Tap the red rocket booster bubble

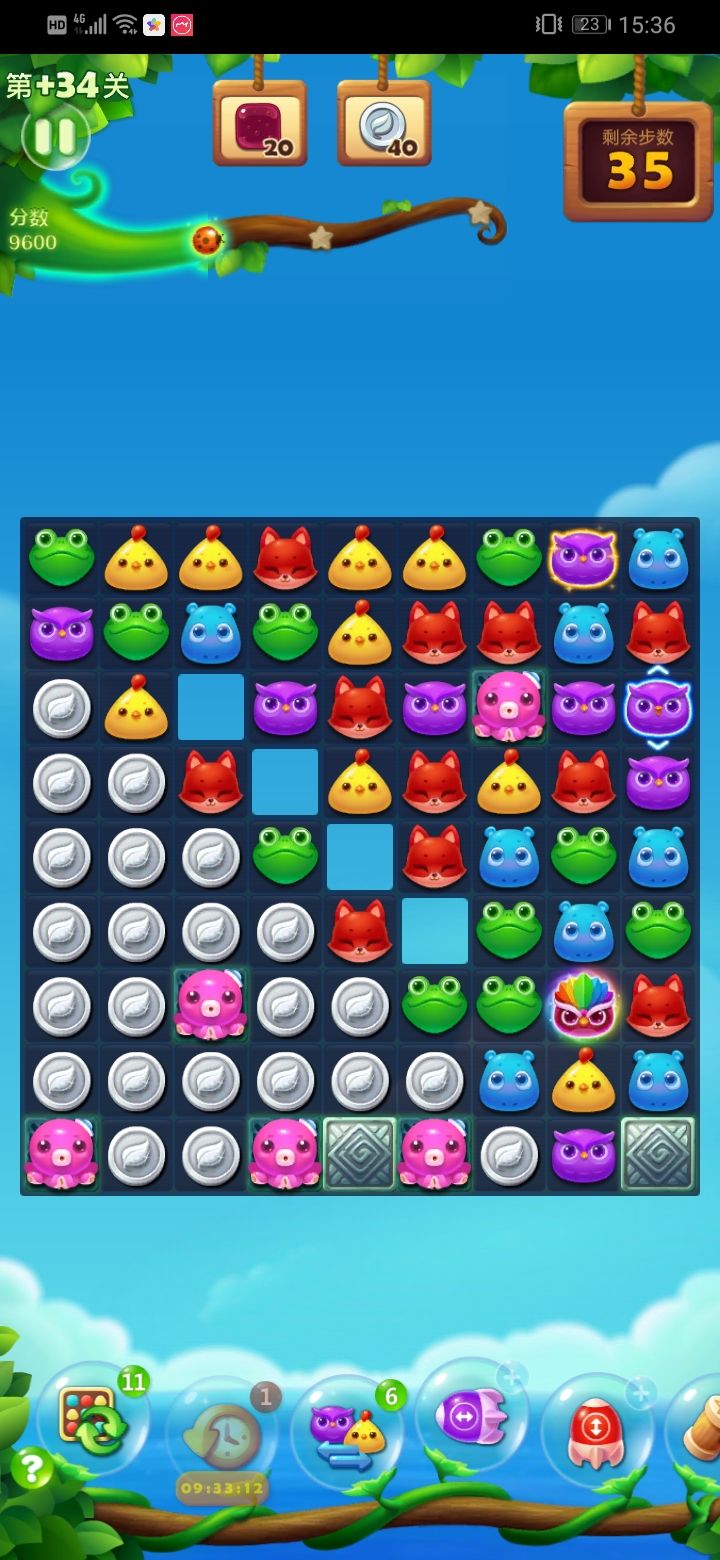[x=595, y=1428]
